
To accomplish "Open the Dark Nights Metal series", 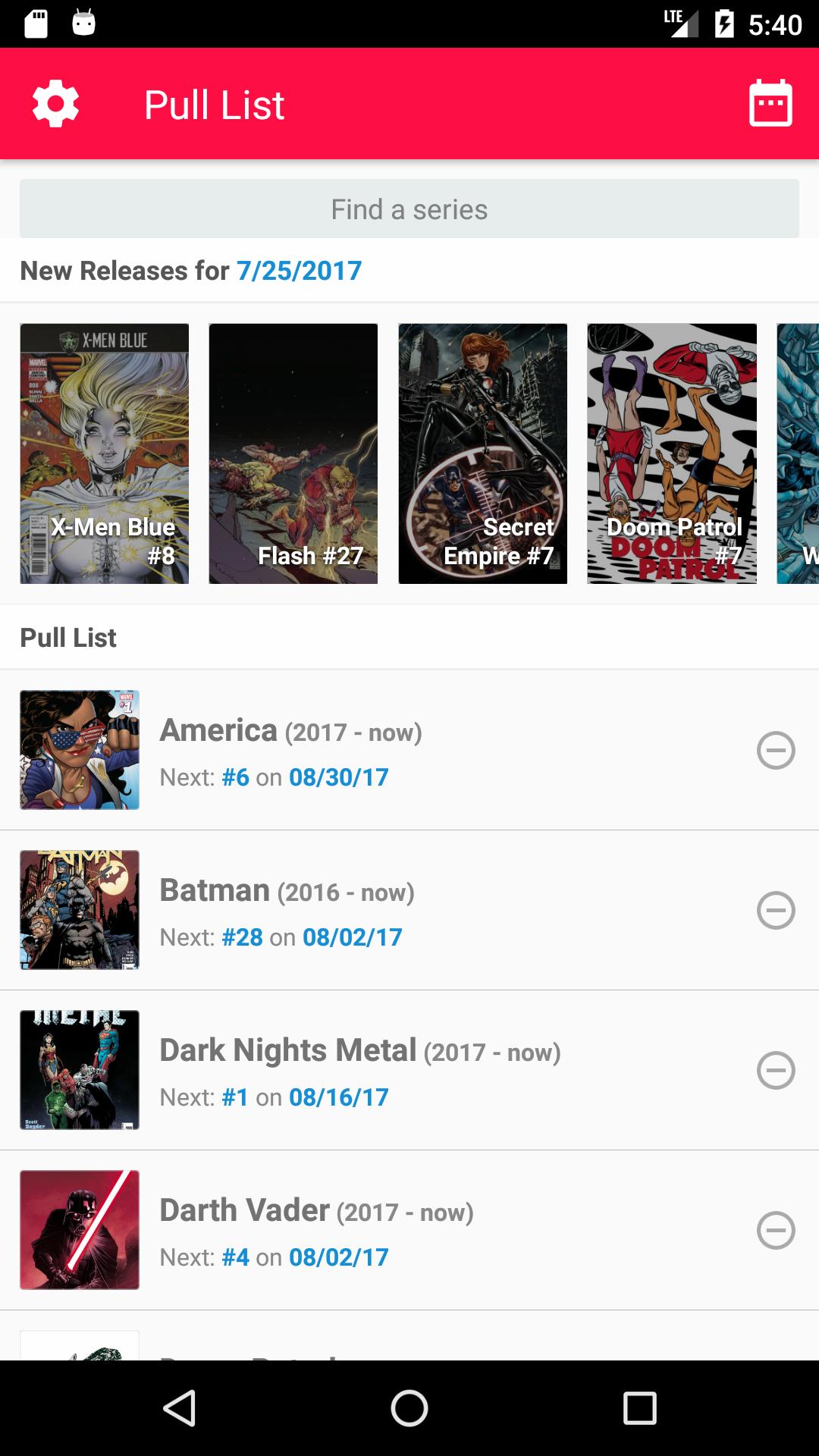I will pyautogui.click(x=379, y=1070).
